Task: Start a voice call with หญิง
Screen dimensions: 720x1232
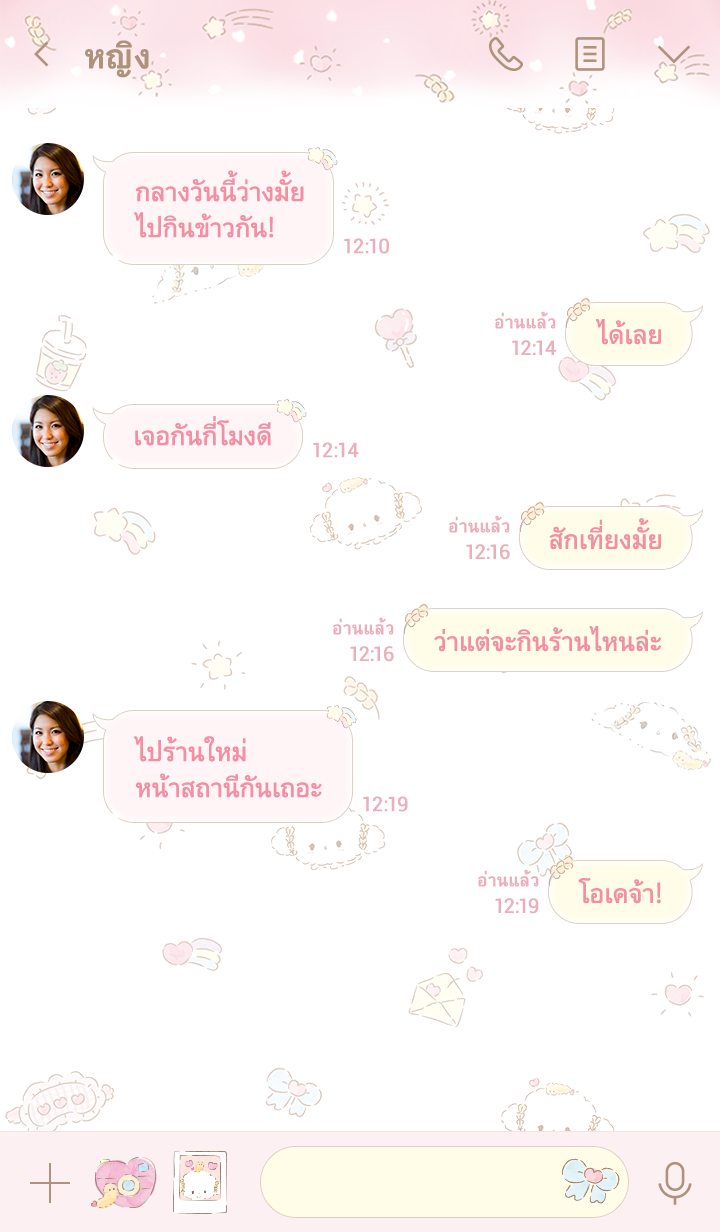Action: coord(505,54)
